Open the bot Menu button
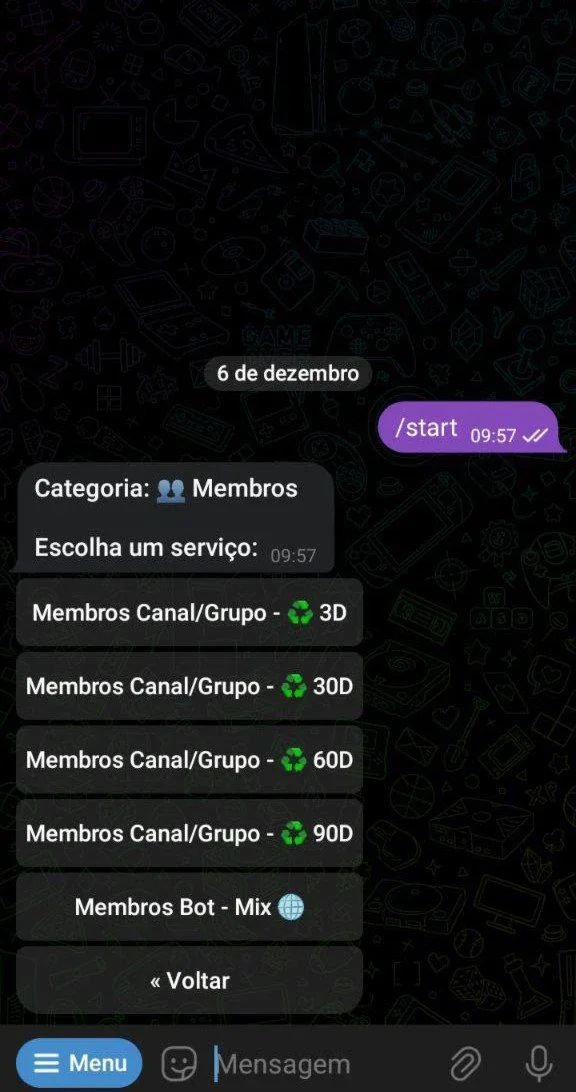The image size is (576, 1092). coord(79,1063)
